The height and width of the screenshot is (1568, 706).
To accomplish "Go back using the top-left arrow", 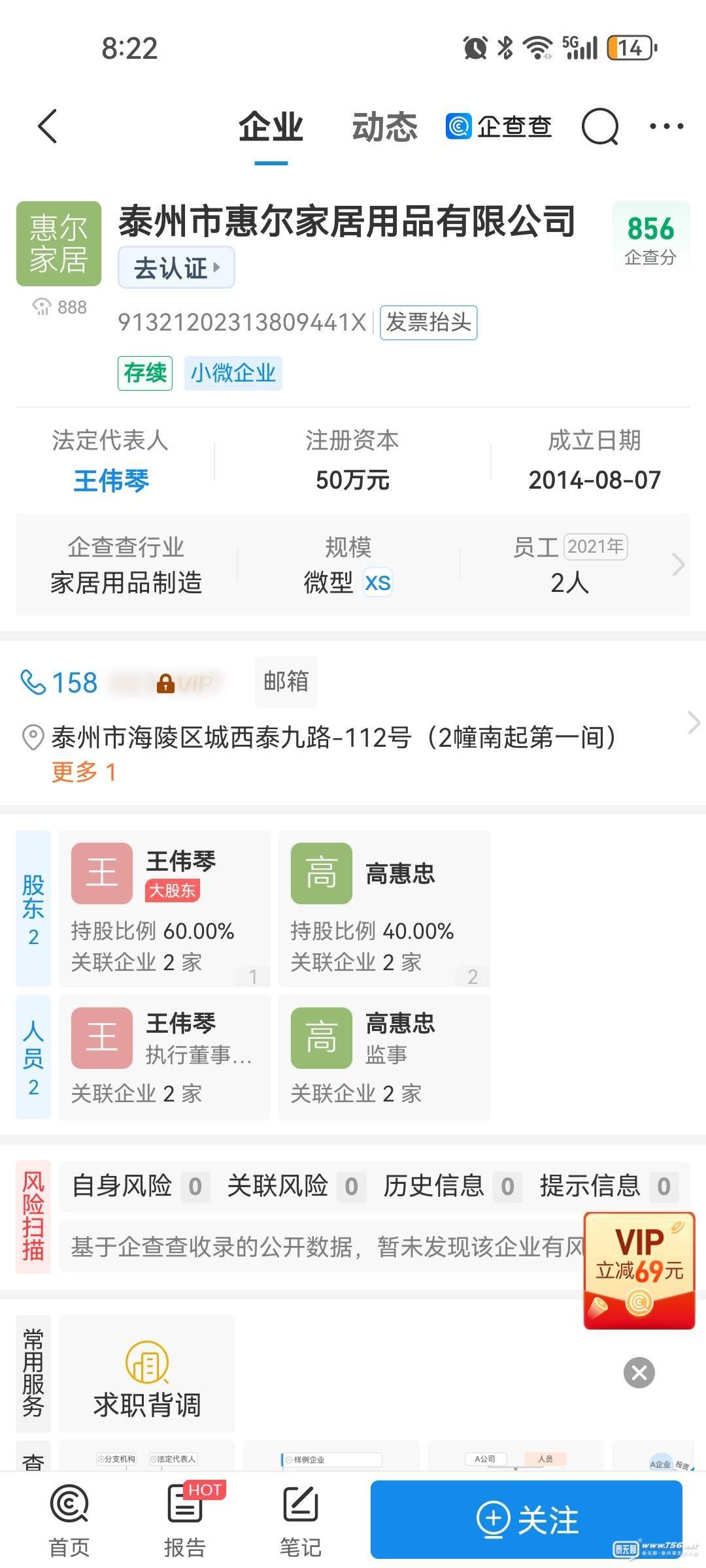I will [48, 126].
